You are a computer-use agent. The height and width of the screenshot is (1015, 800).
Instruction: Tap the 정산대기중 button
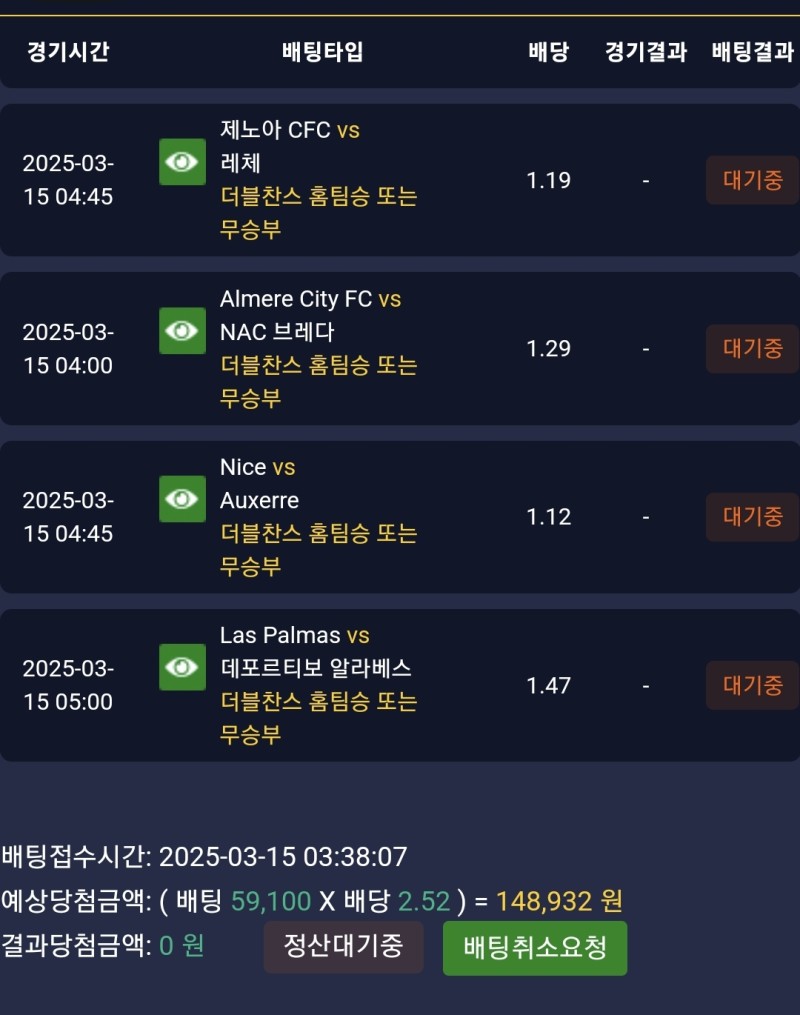tap(343, 946)
